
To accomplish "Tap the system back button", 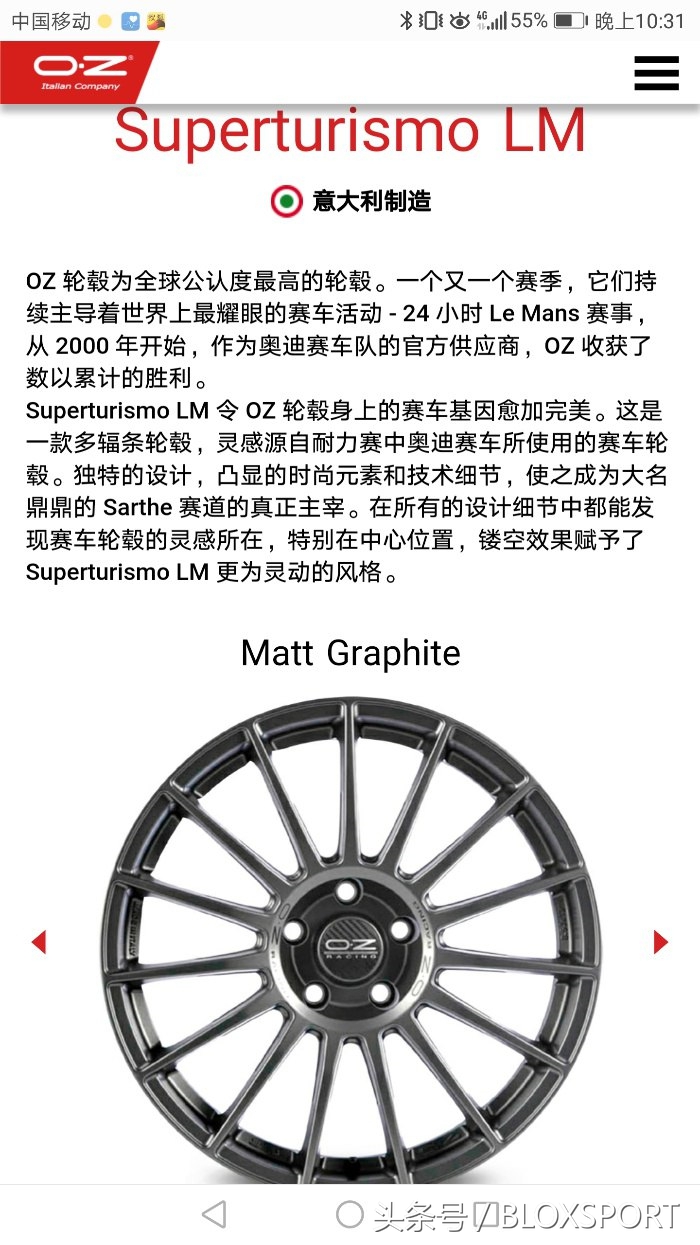I will pos(213,1215).
